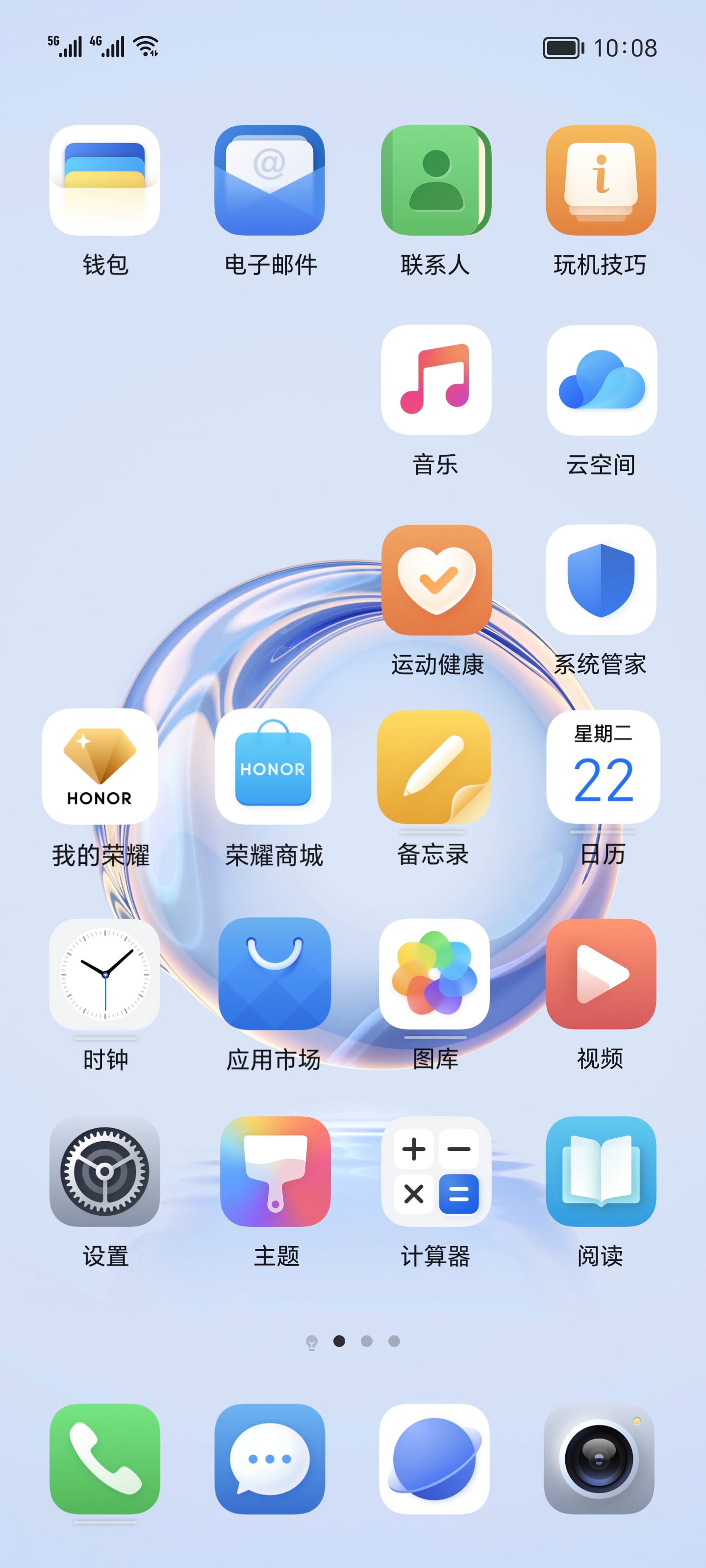Open the 运动健康 health app
The height and width of the screenshot is (1568, 706).
436,580
